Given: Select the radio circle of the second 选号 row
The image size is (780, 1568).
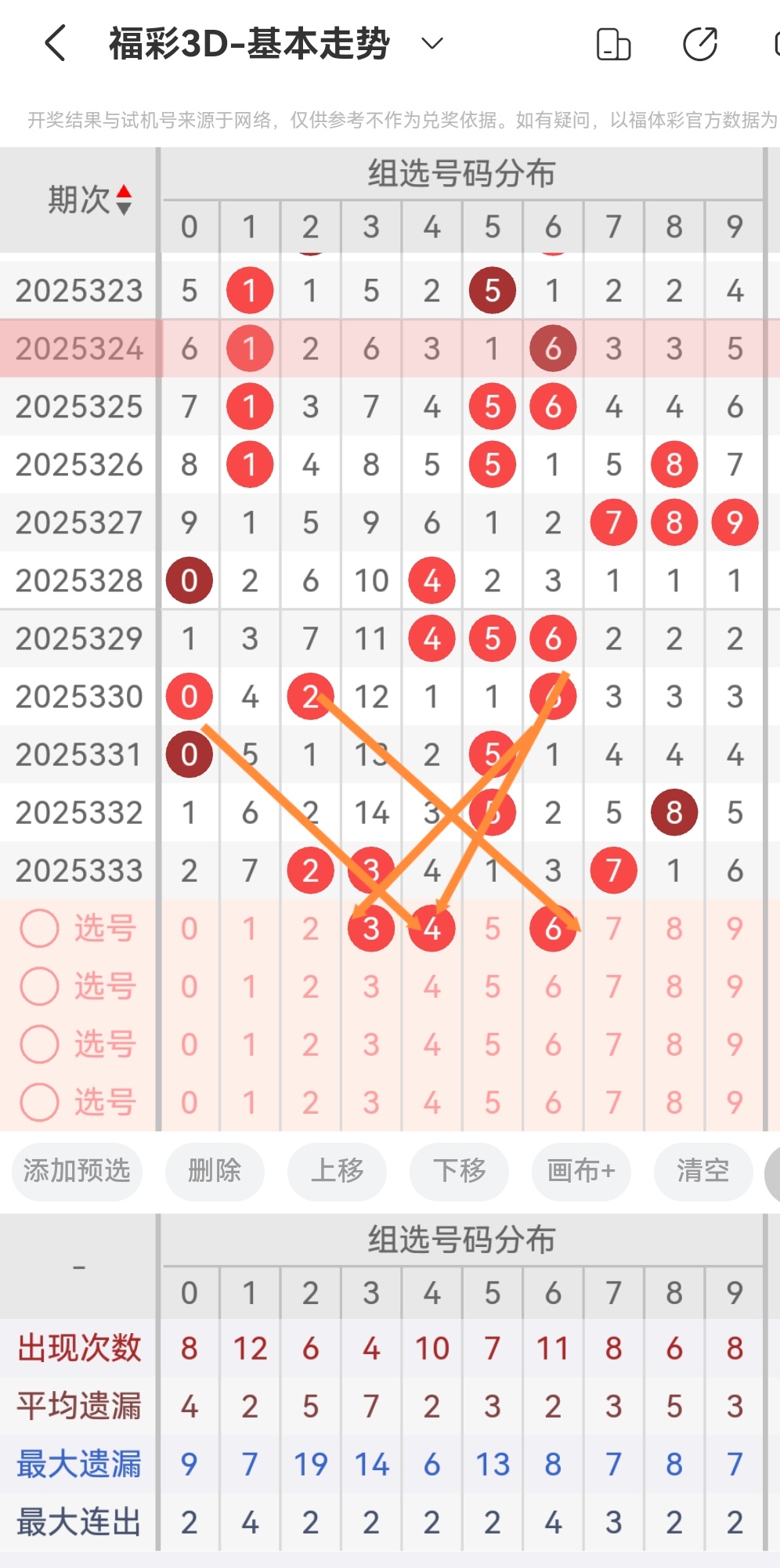Looking at the screenshot, I should click(39, 986).
